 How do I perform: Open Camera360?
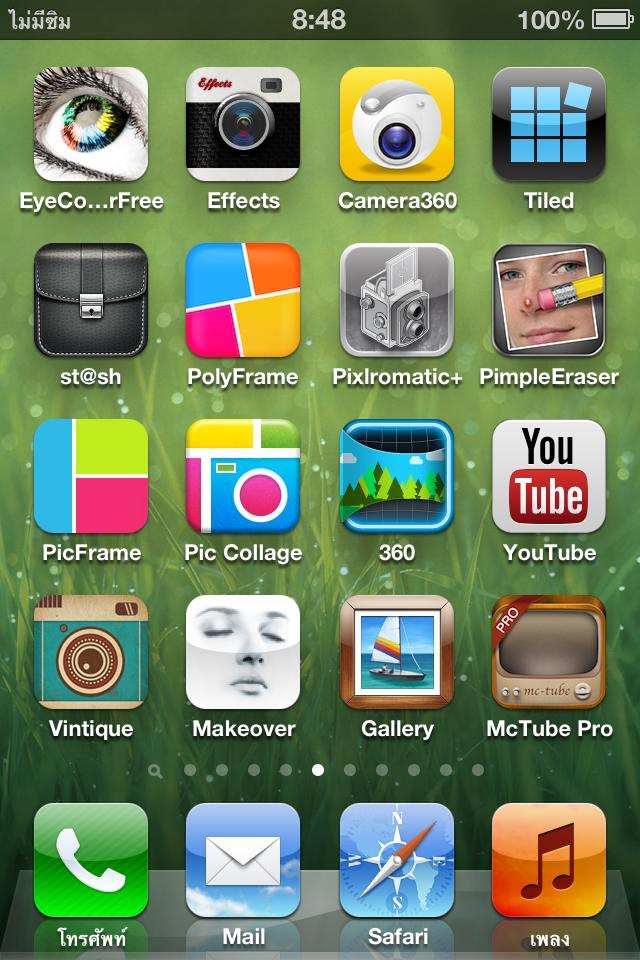click(x=397, y=124)
